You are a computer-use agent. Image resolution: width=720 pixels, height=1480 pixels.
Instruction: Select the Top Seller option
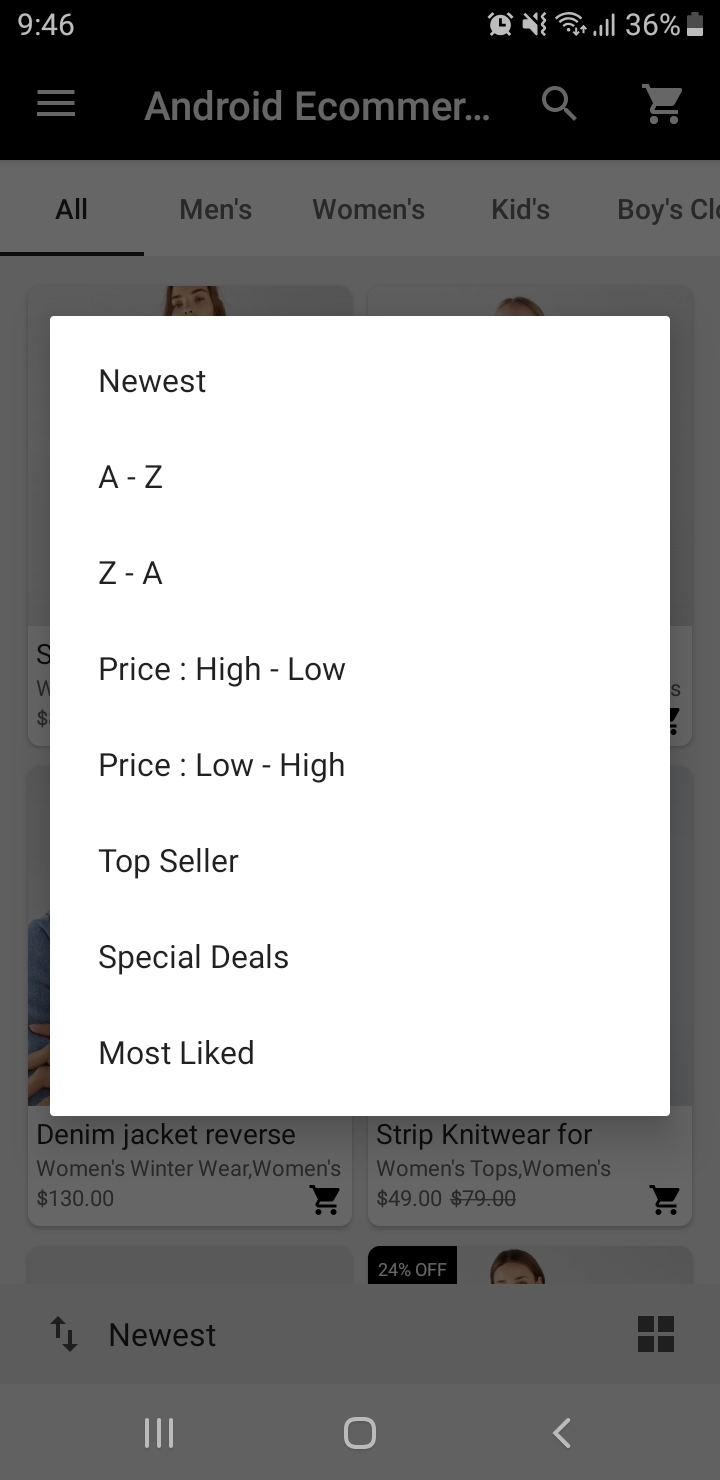pyautogui.click(x=168, y=860)
